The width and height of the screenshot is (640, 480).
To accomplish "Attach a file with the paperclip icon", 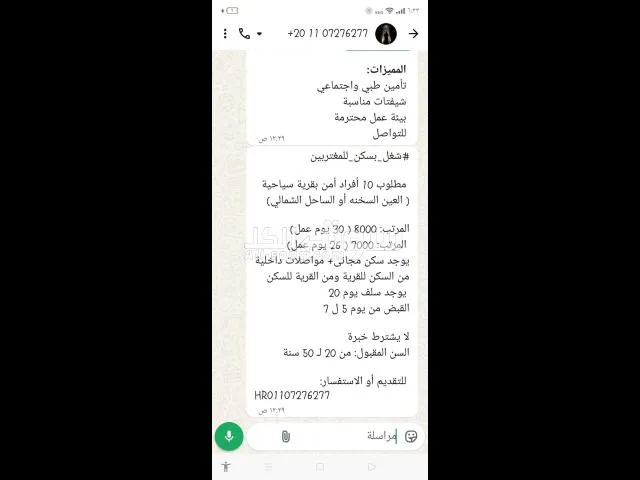I will coord(286,436).
